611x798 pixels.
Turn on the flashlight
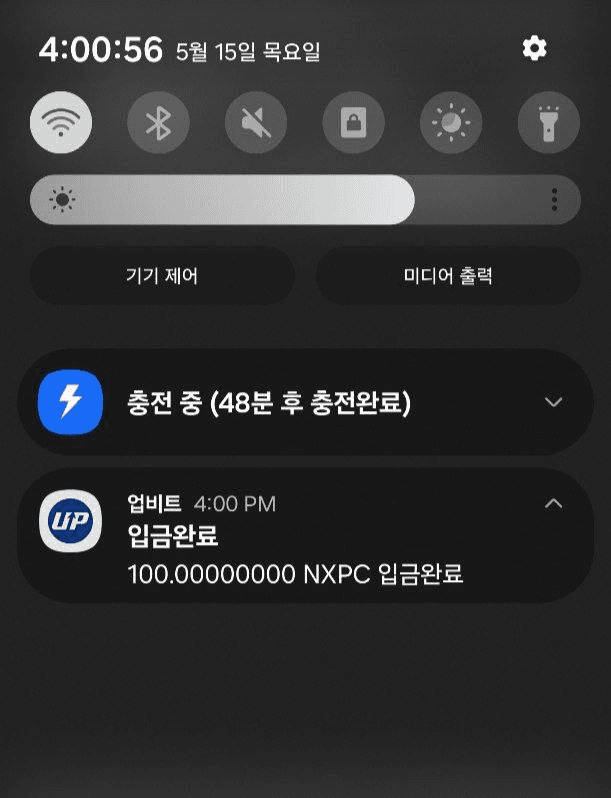pyautogui.click(x=548, y=123)
